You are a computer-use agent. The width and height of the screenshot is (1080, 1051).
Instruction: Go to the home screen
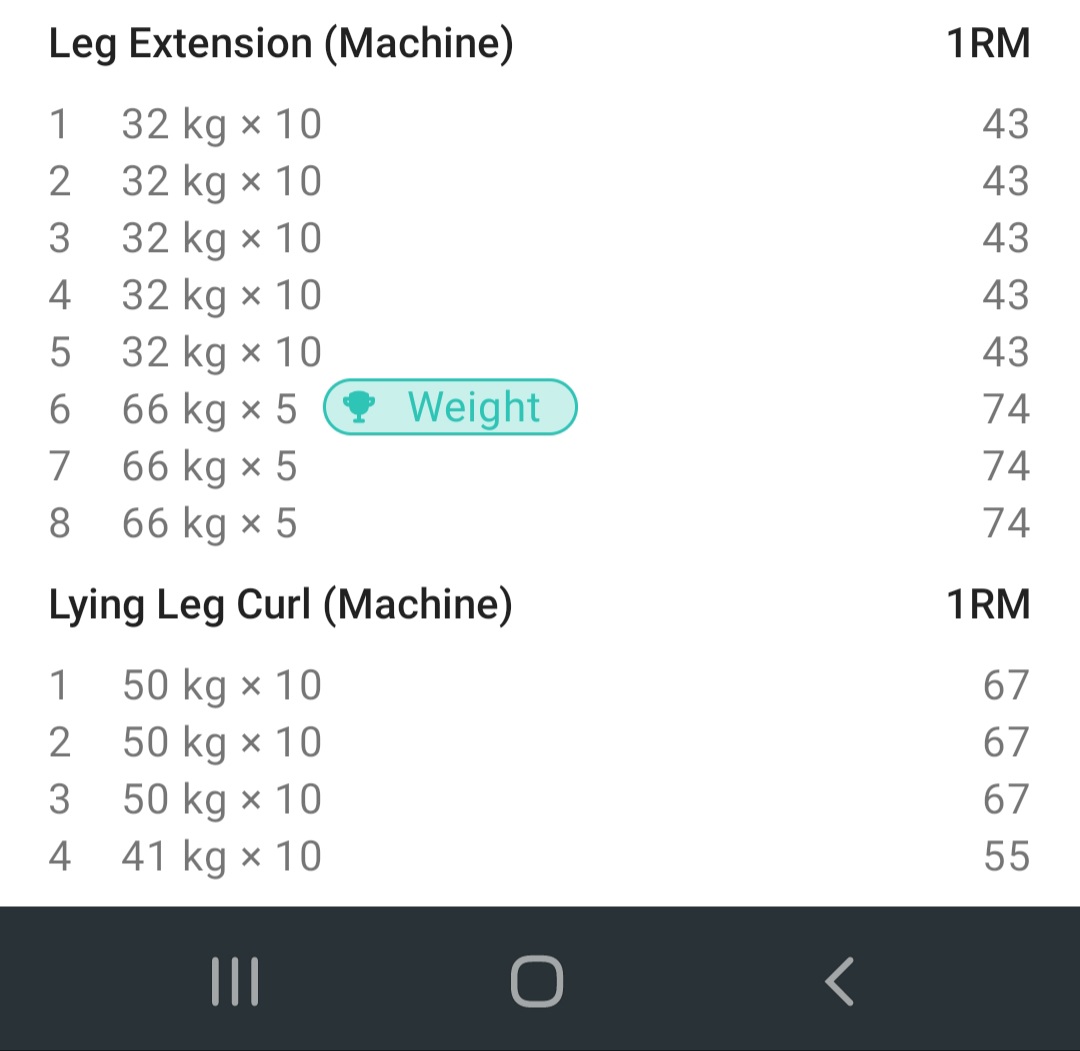tap(537, 981)
